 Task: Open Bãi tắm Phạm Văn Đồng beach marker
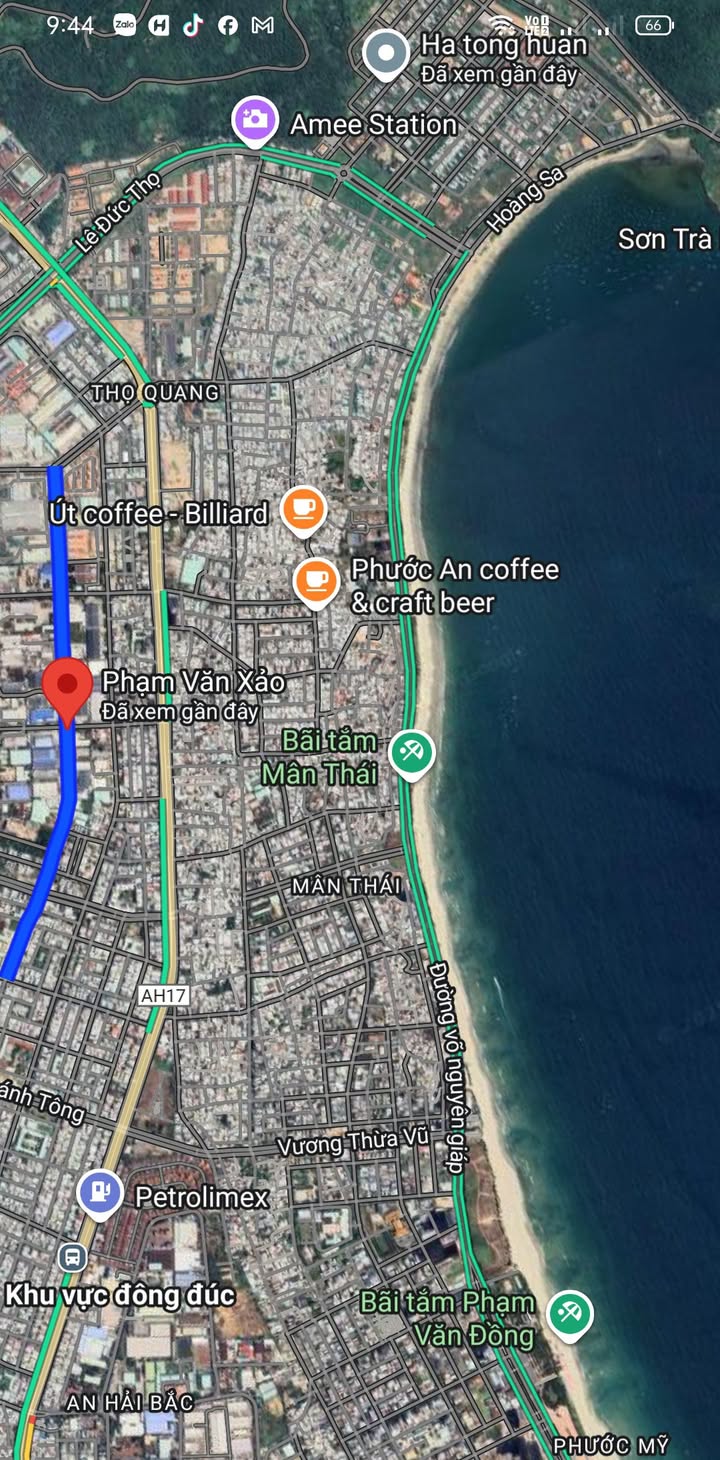coord(570,1311)
